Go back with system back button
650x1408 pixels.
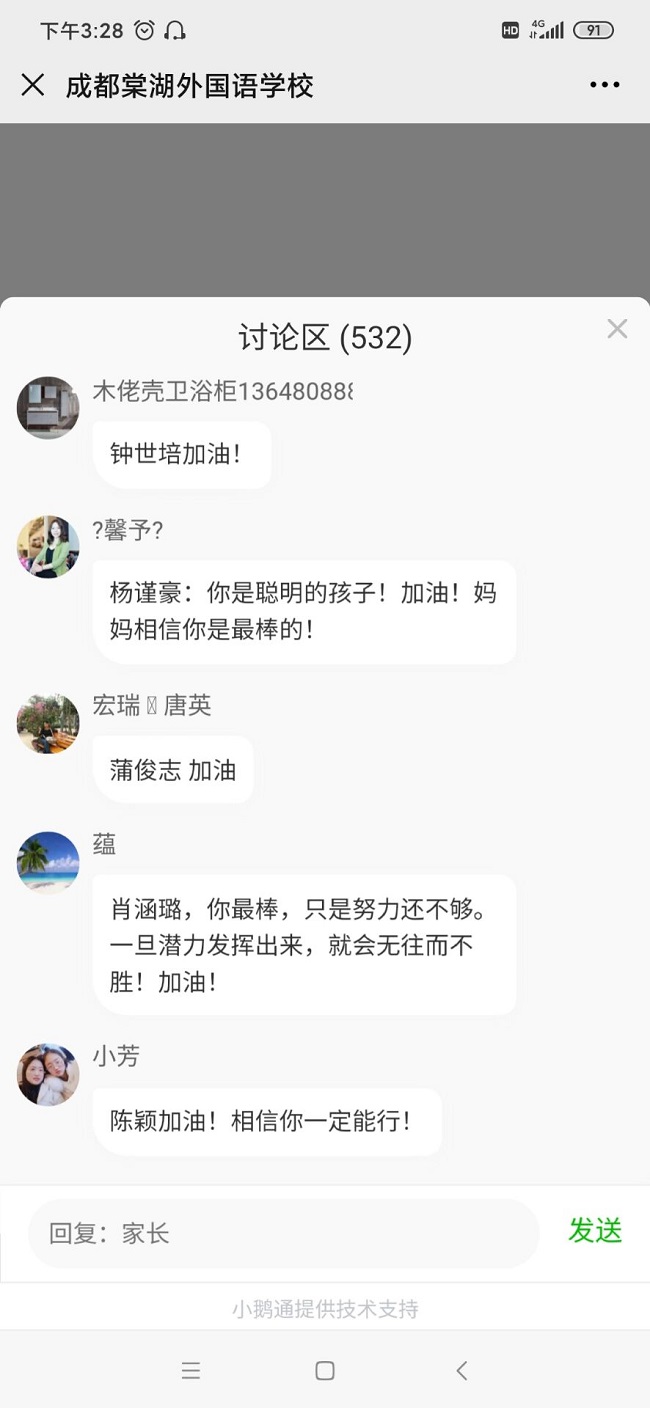pyautogui.click(x=461, y=1370)
